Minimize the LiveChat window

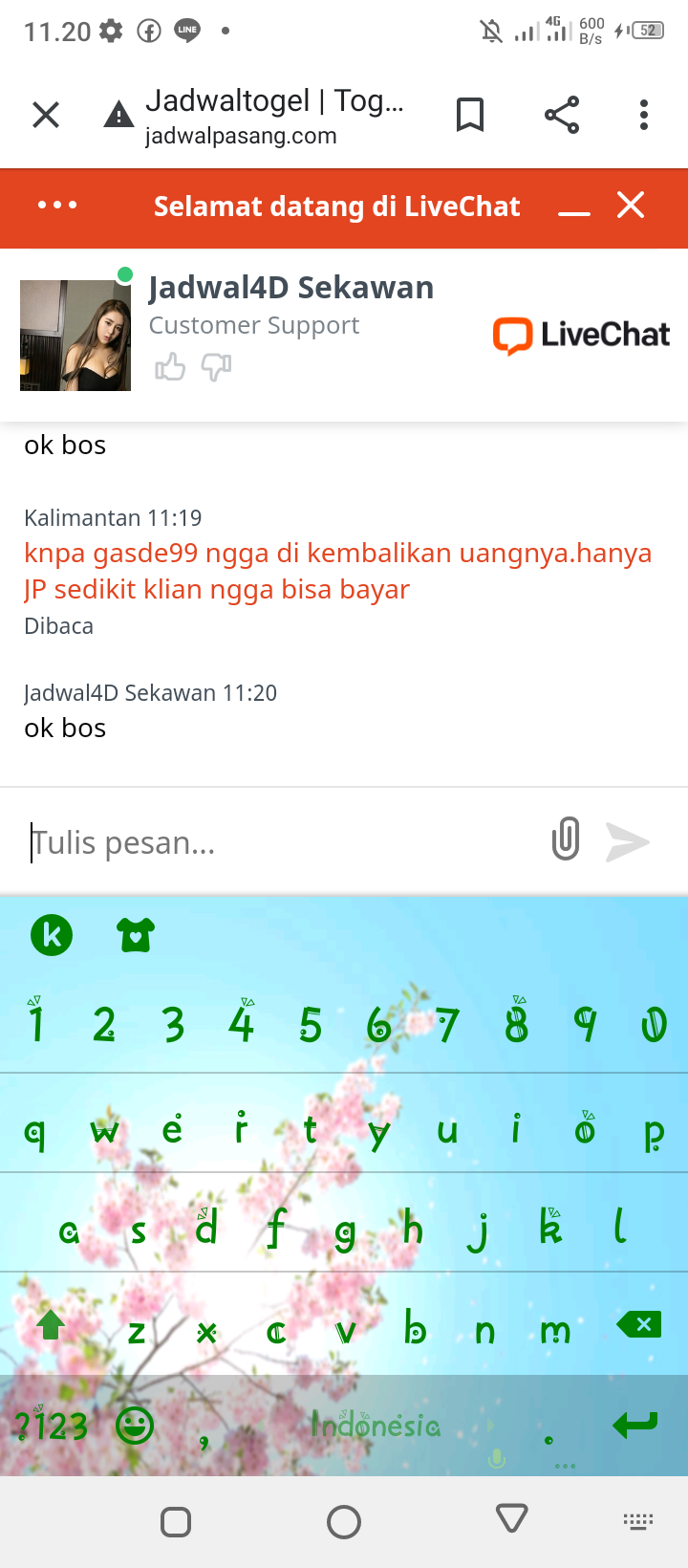573,207
